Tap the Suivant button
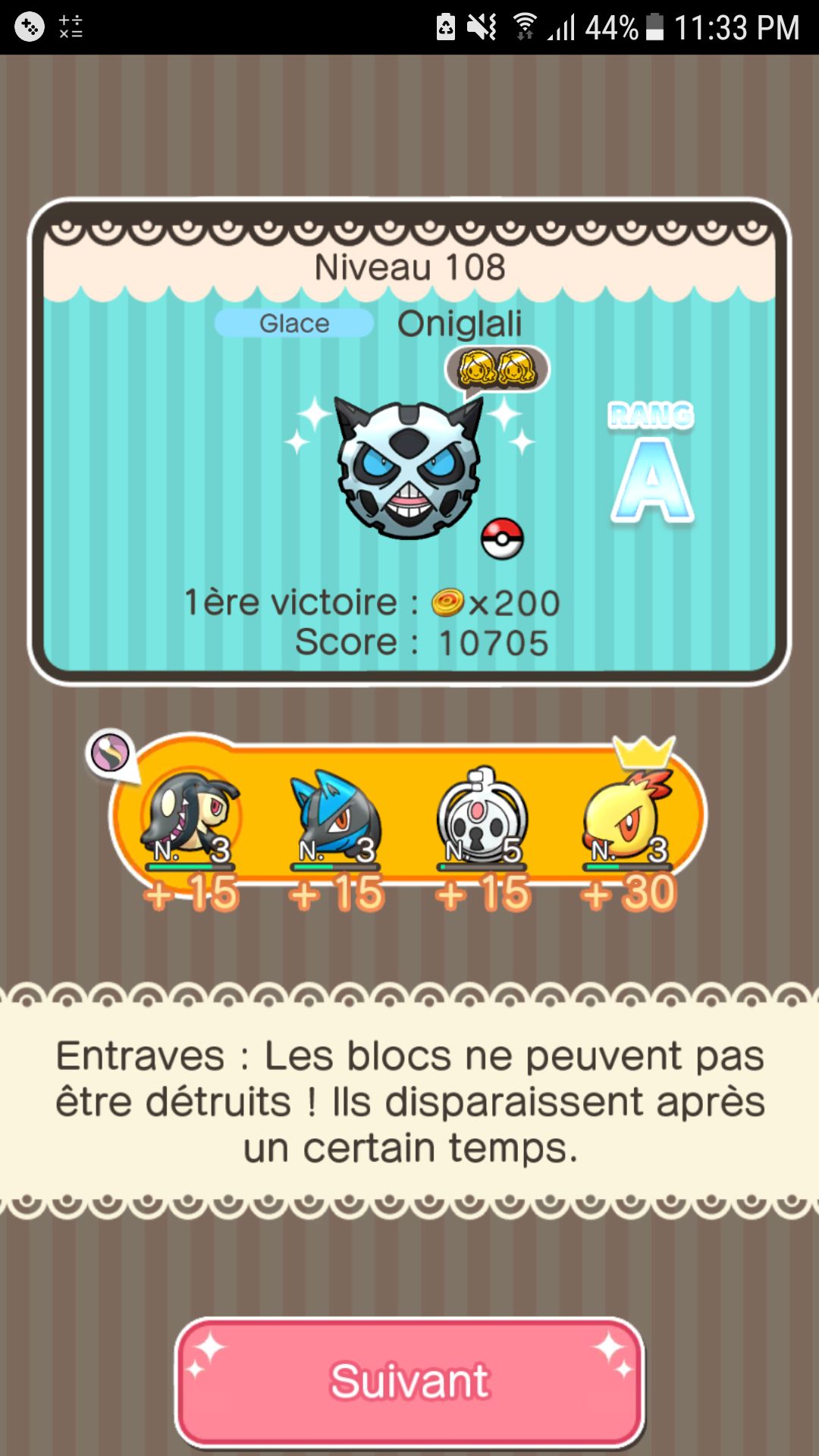819x1456 pixels. coord(409,1382)
